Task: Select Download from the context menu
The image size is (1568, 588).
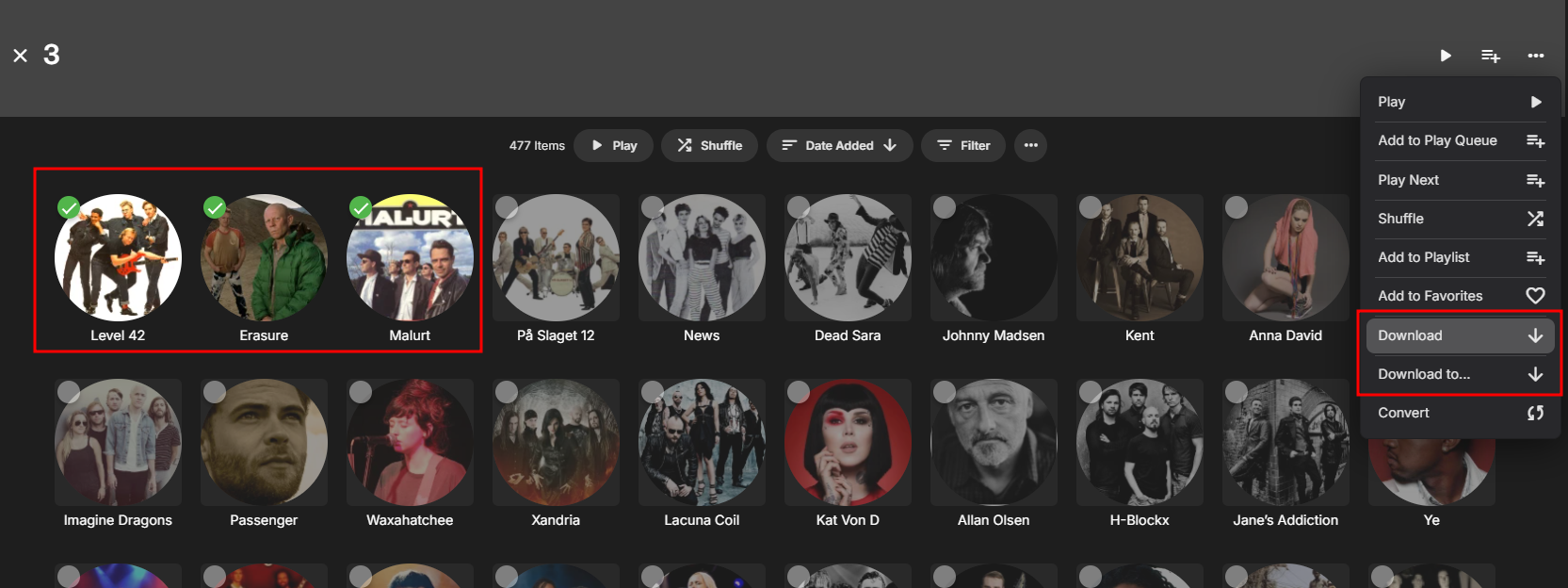Action: (1459, 335)
